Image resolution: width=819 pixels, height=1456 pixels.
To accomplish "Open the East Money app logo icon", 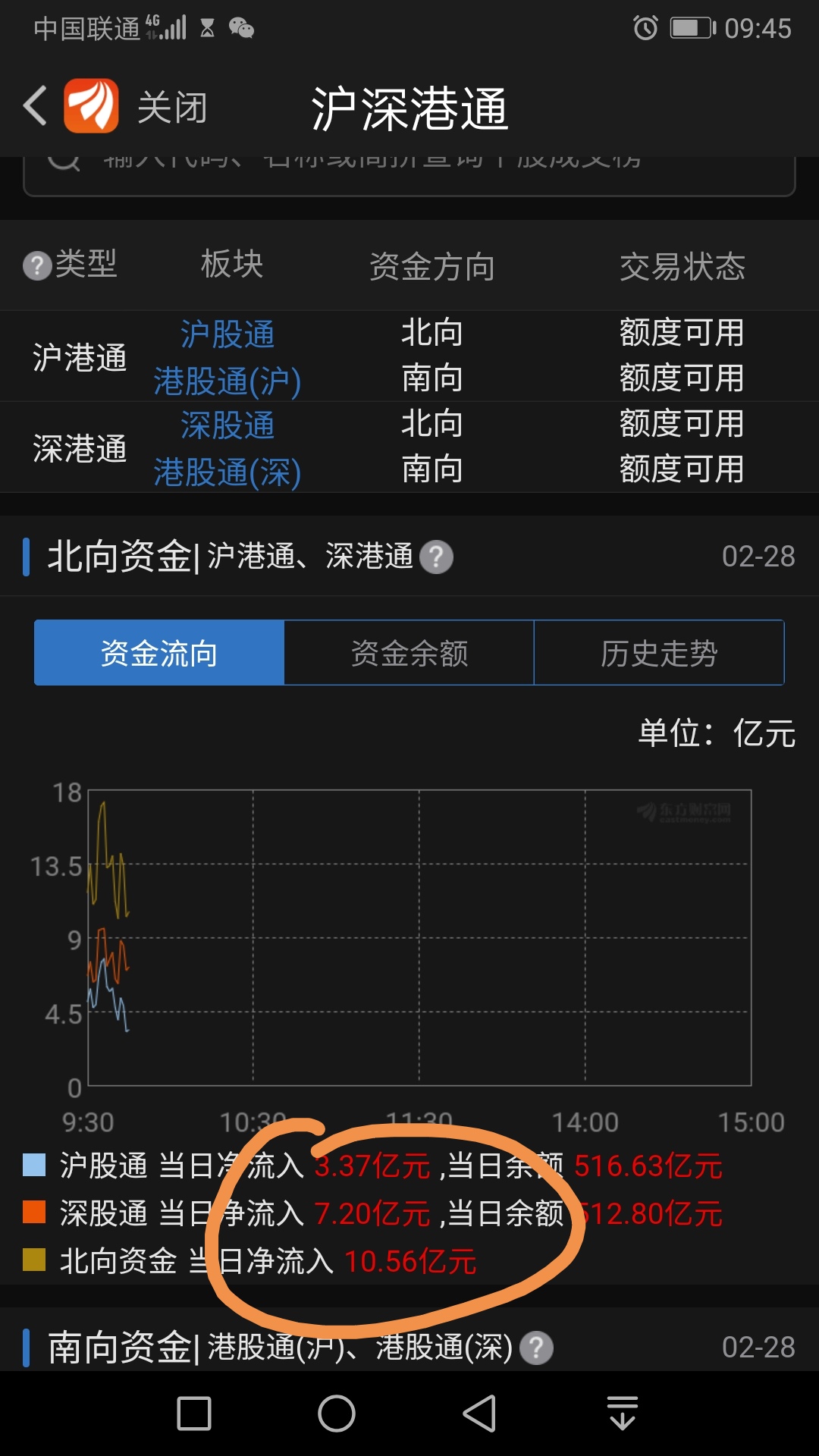I will [90, 106].
